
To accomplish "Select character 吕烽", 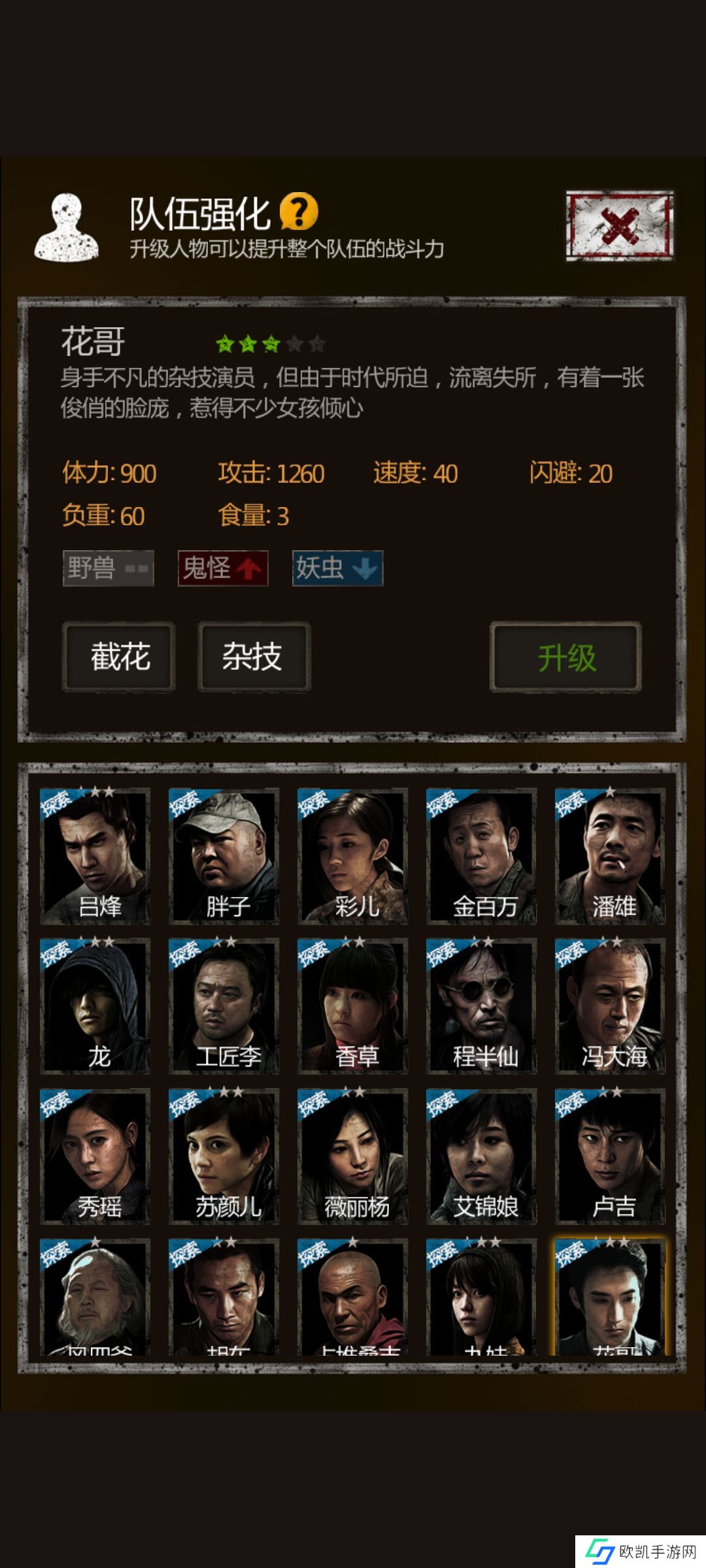I will point(95,856).
